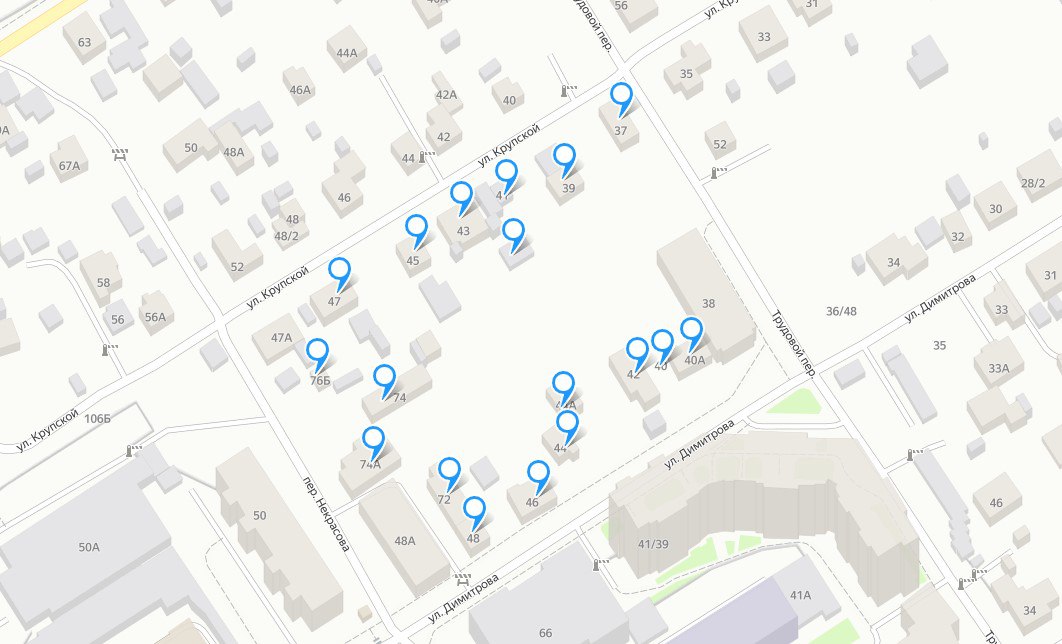Tap the pin on building 41
The image size is (1062, 644).
click(x=506, y=172)
